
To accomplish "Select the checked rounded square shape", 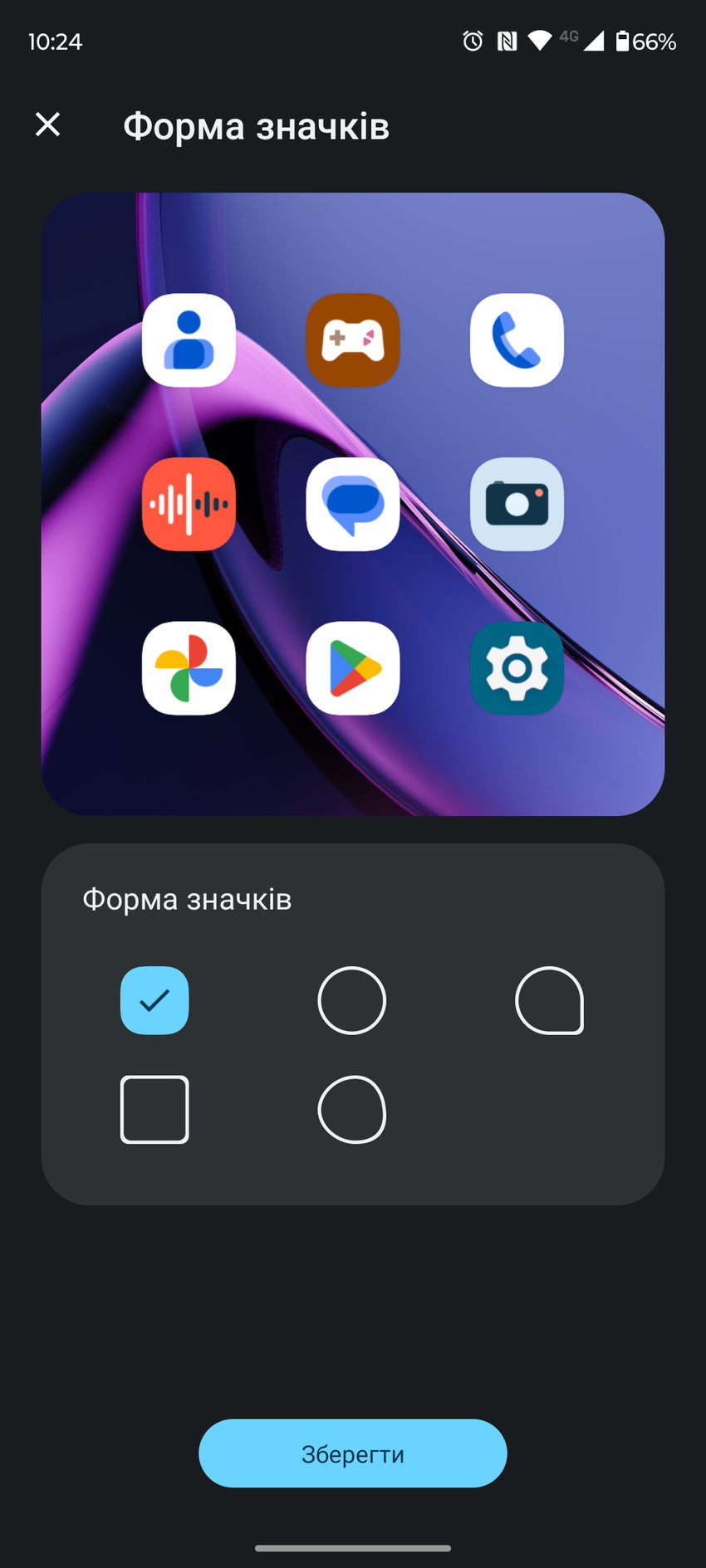I will 154,1001.
